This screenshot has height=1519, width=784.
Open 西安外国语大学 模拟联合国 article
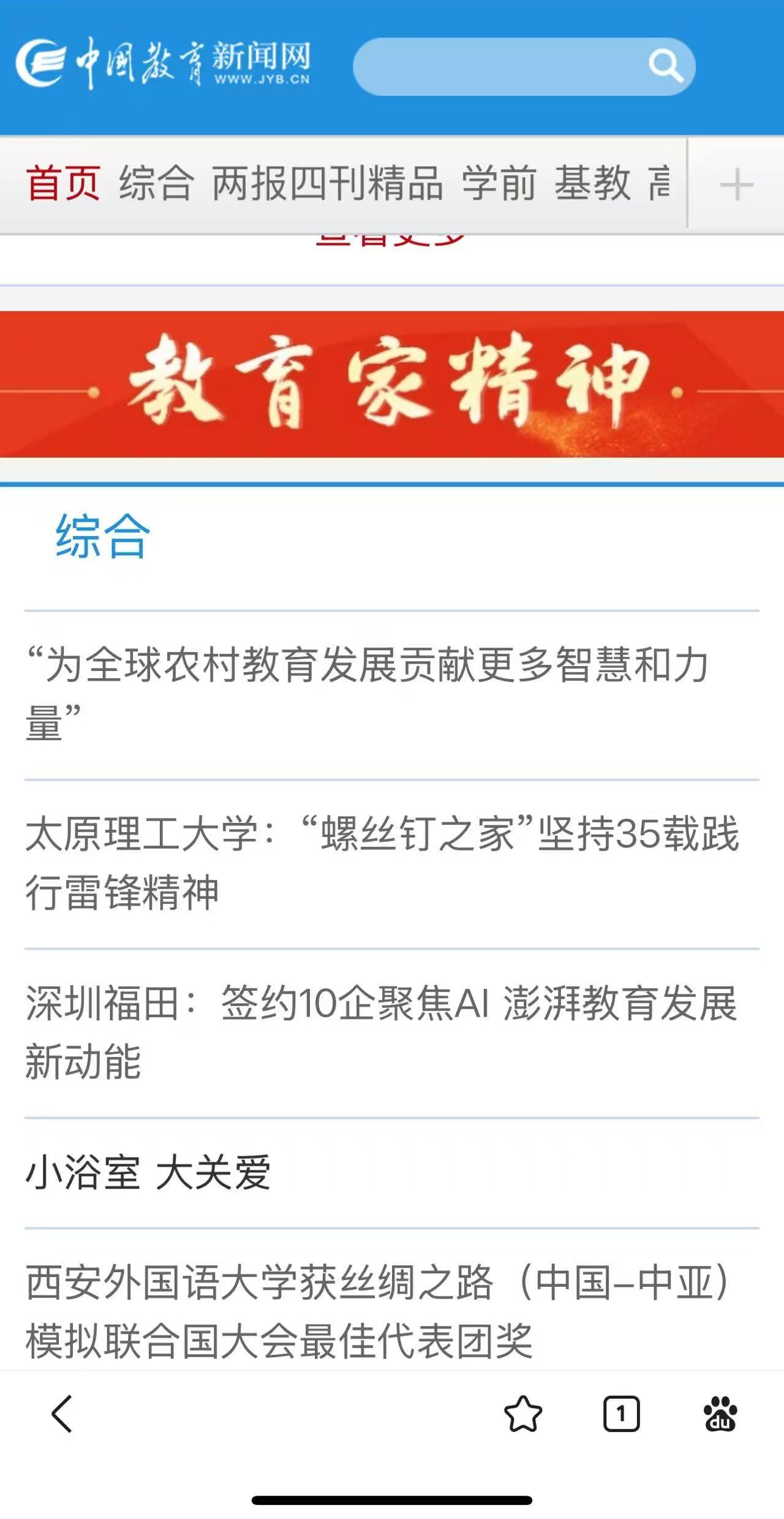pos(377,1311)
